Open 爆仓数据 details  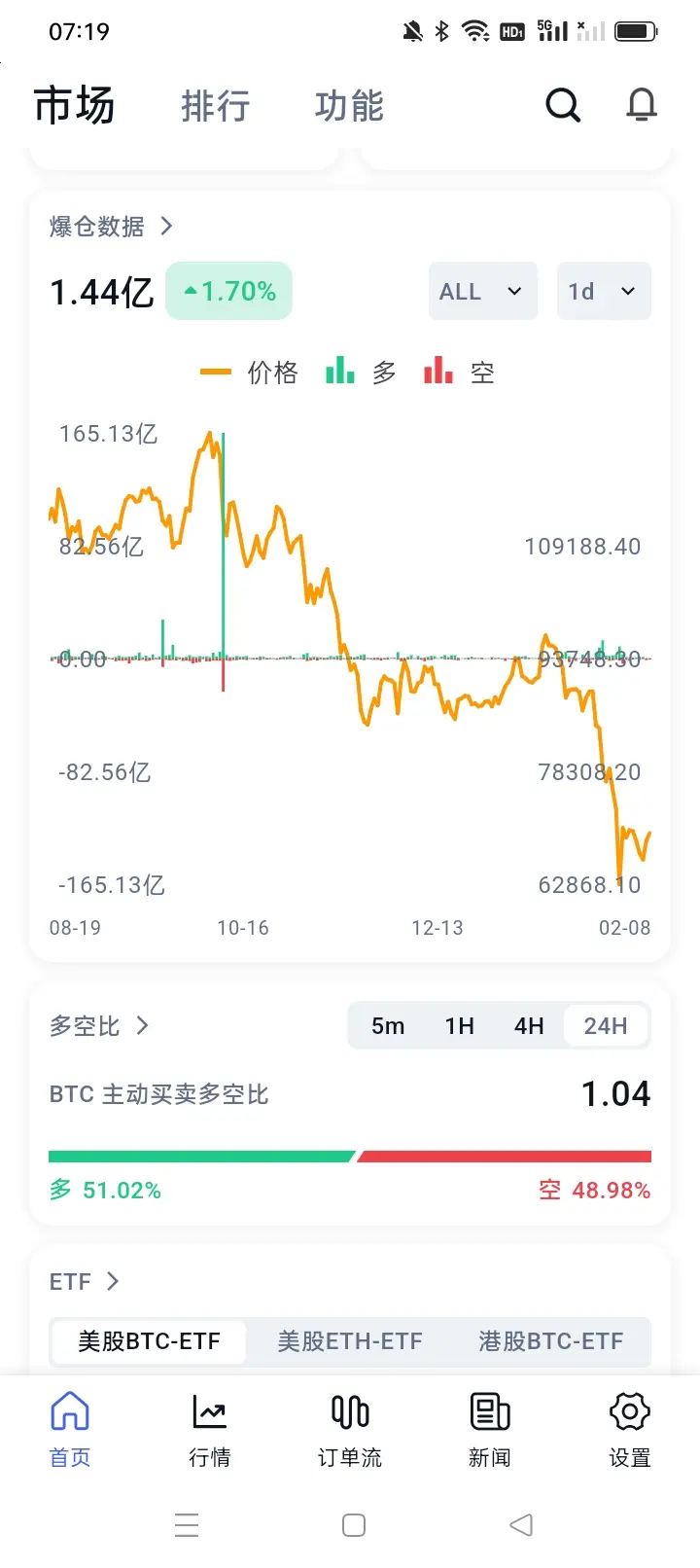[x=111, y=227]
